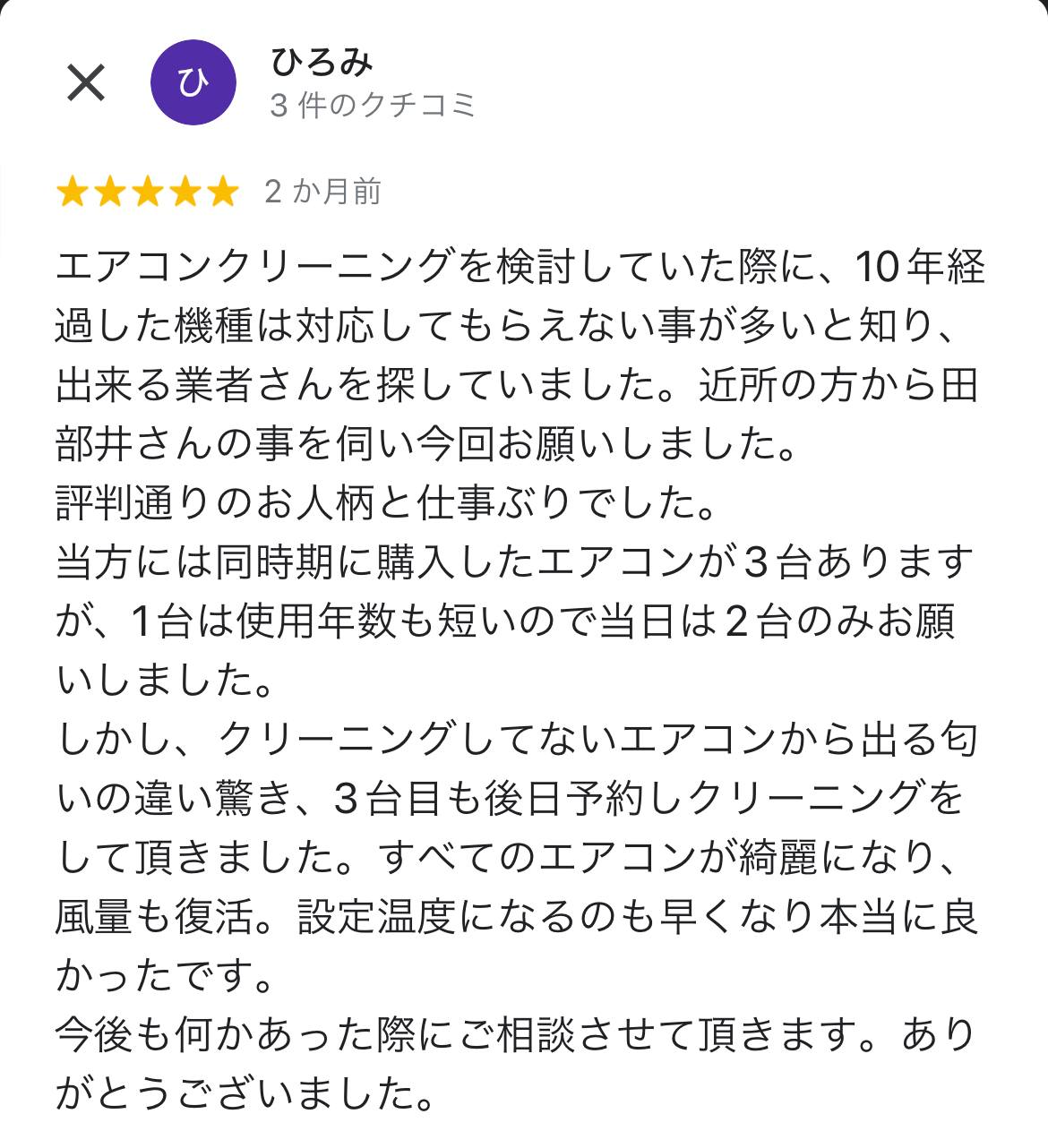The width and height of the screenshot is (1048, 1148).
Task: Select the first star in the rating
Action: click(72, 192)
